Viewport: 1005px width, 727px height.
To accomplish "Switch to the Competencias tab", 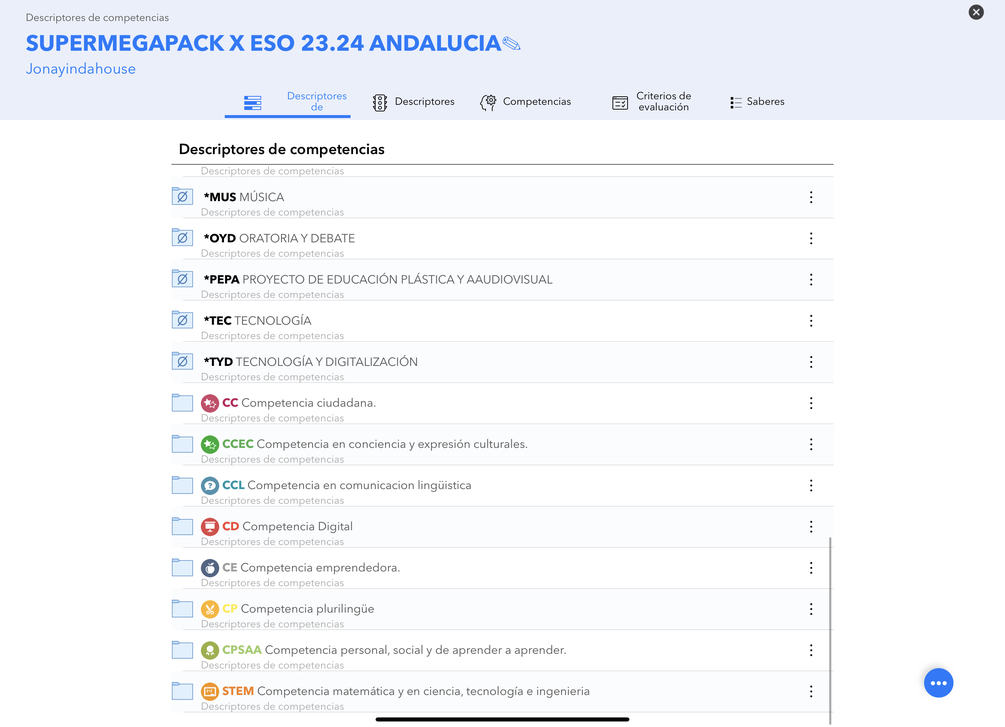I will (525, 102).
